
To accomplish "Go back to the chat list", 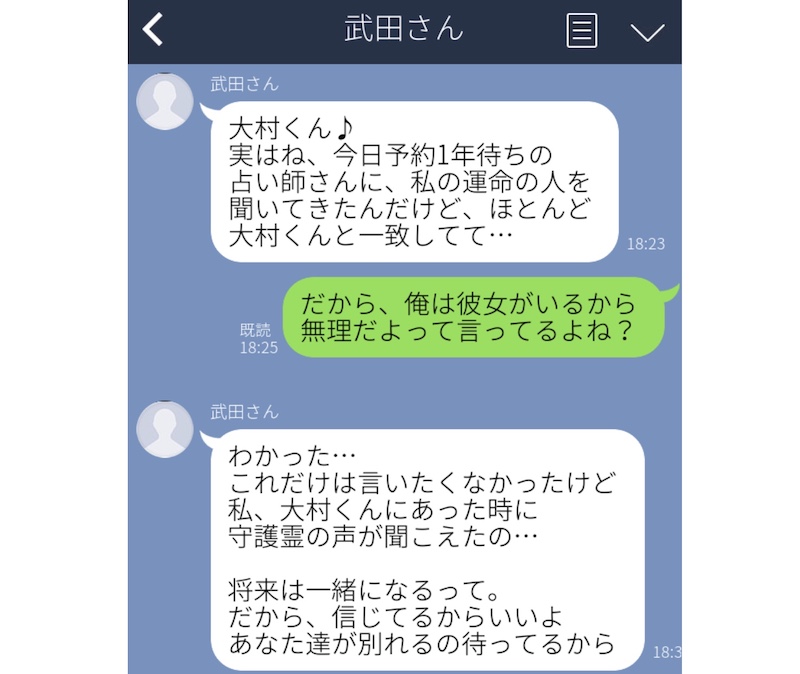I will click(x=153, y=30).
